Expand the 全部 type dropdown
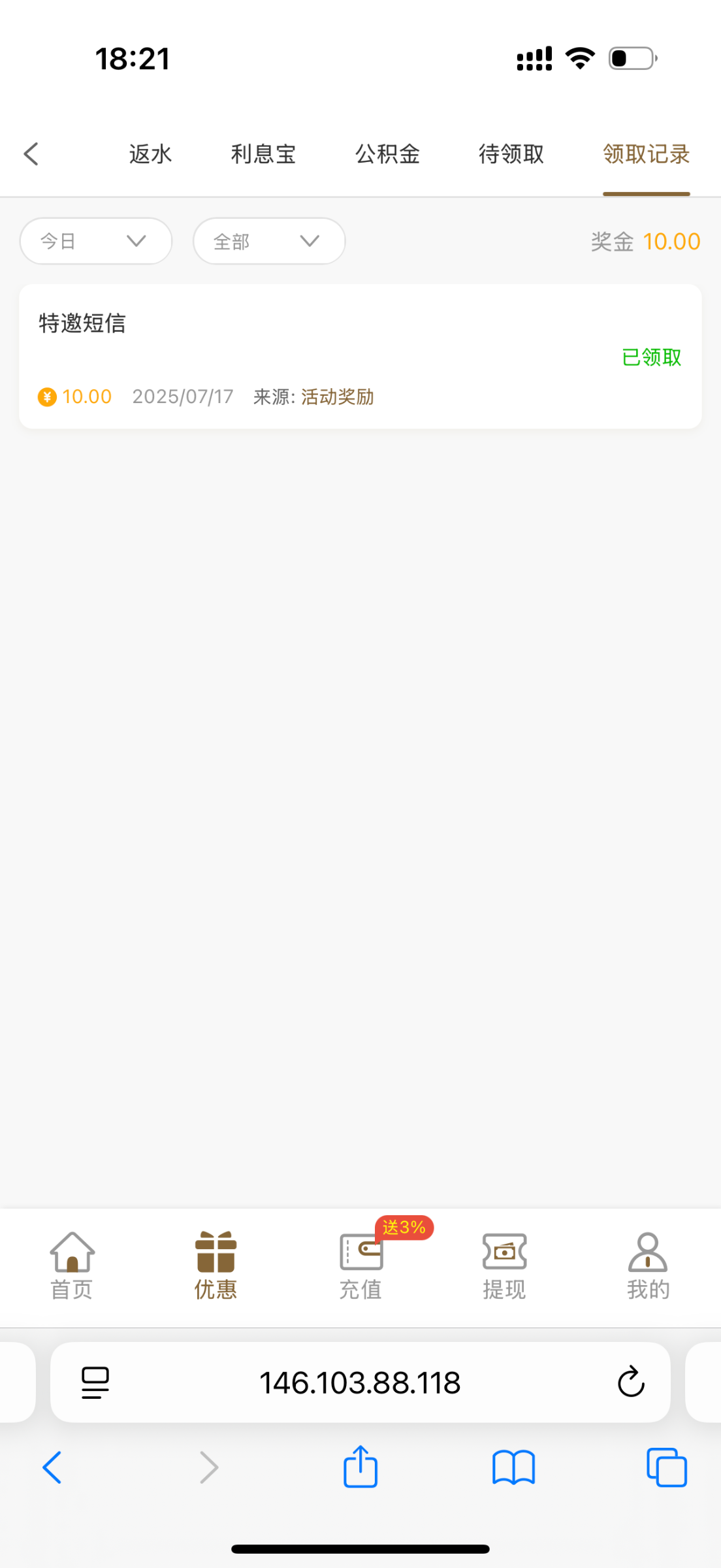721x1568 pixels. click(x=269, y=241)
